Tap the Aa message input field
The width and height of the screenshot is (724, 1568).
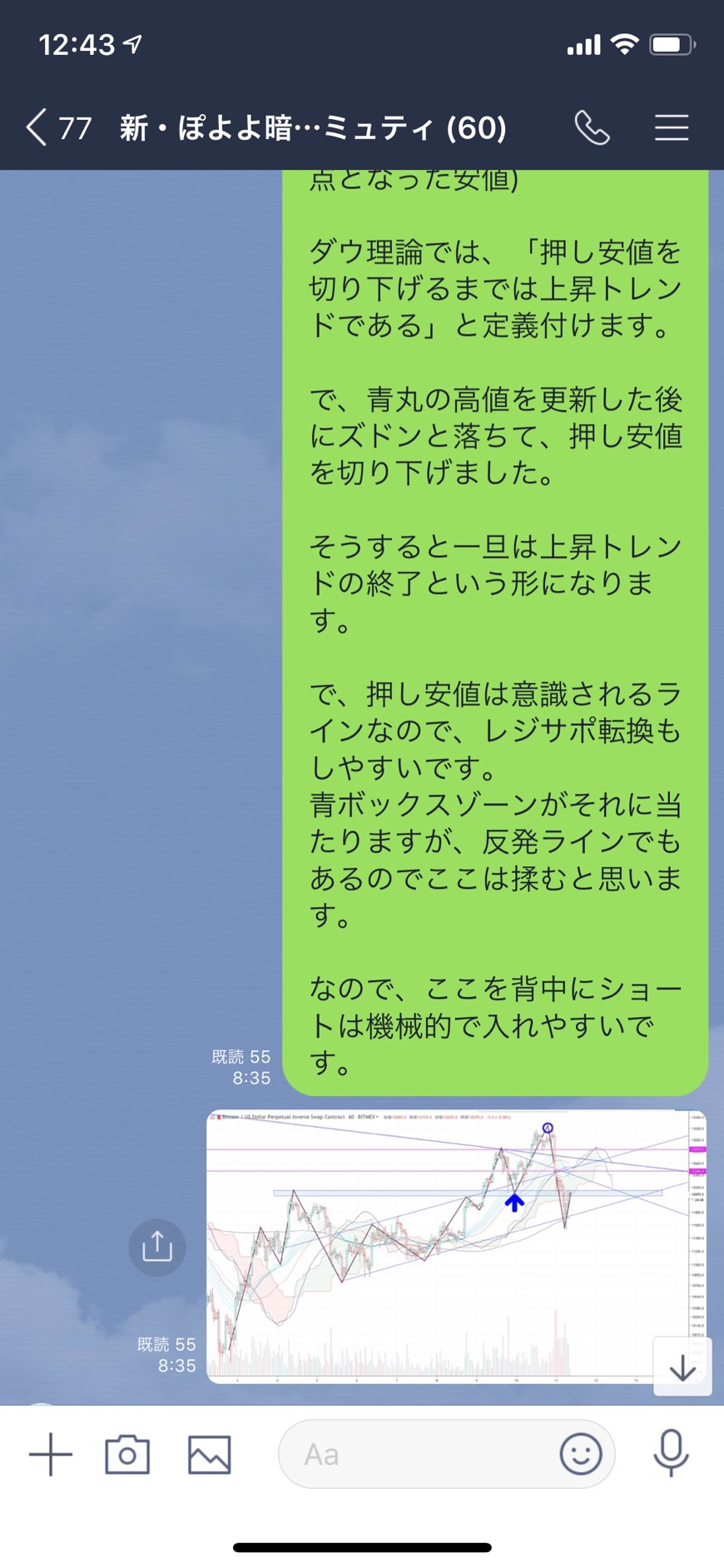pos(416,1454)
